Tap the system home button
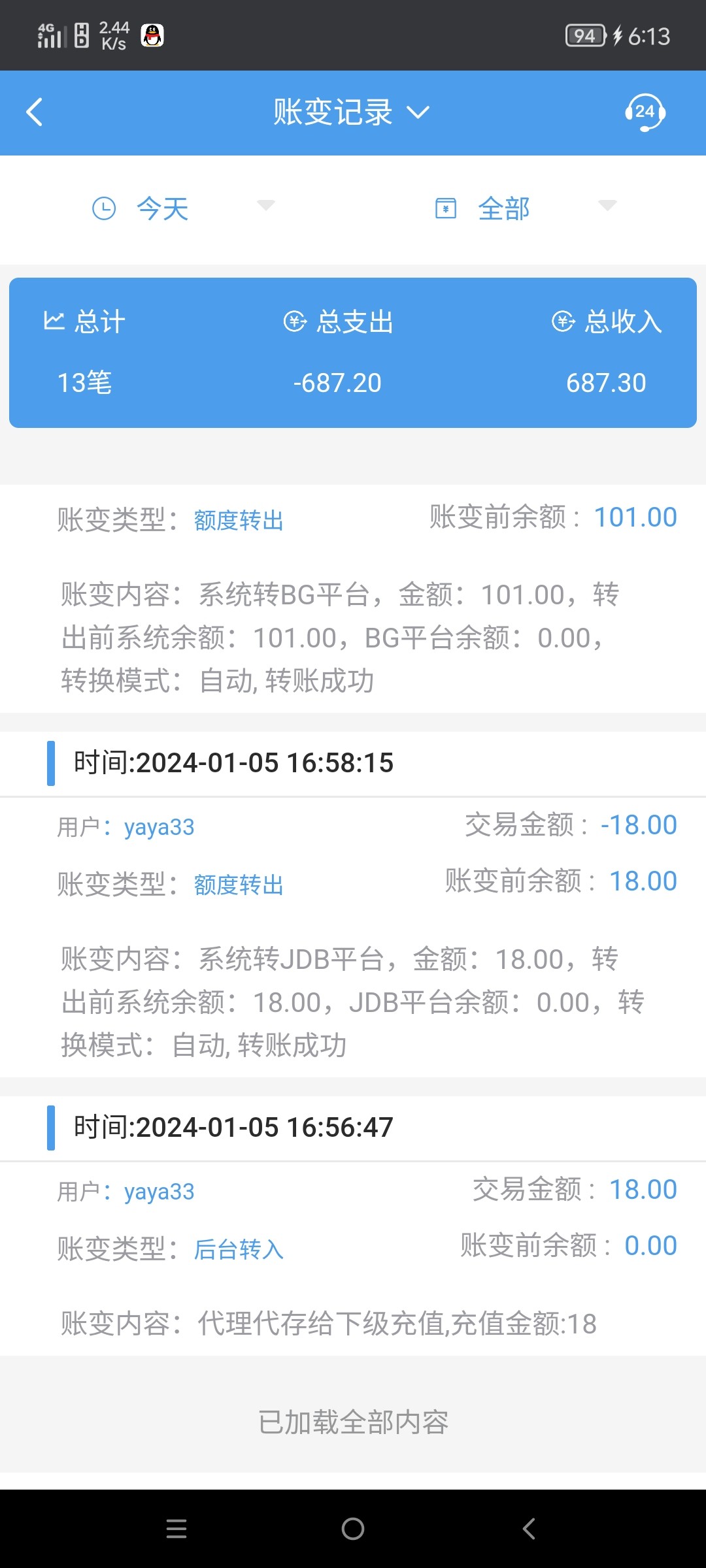Image resolution: width=706 pixels, height=1568 pixels. point(353,1529)
